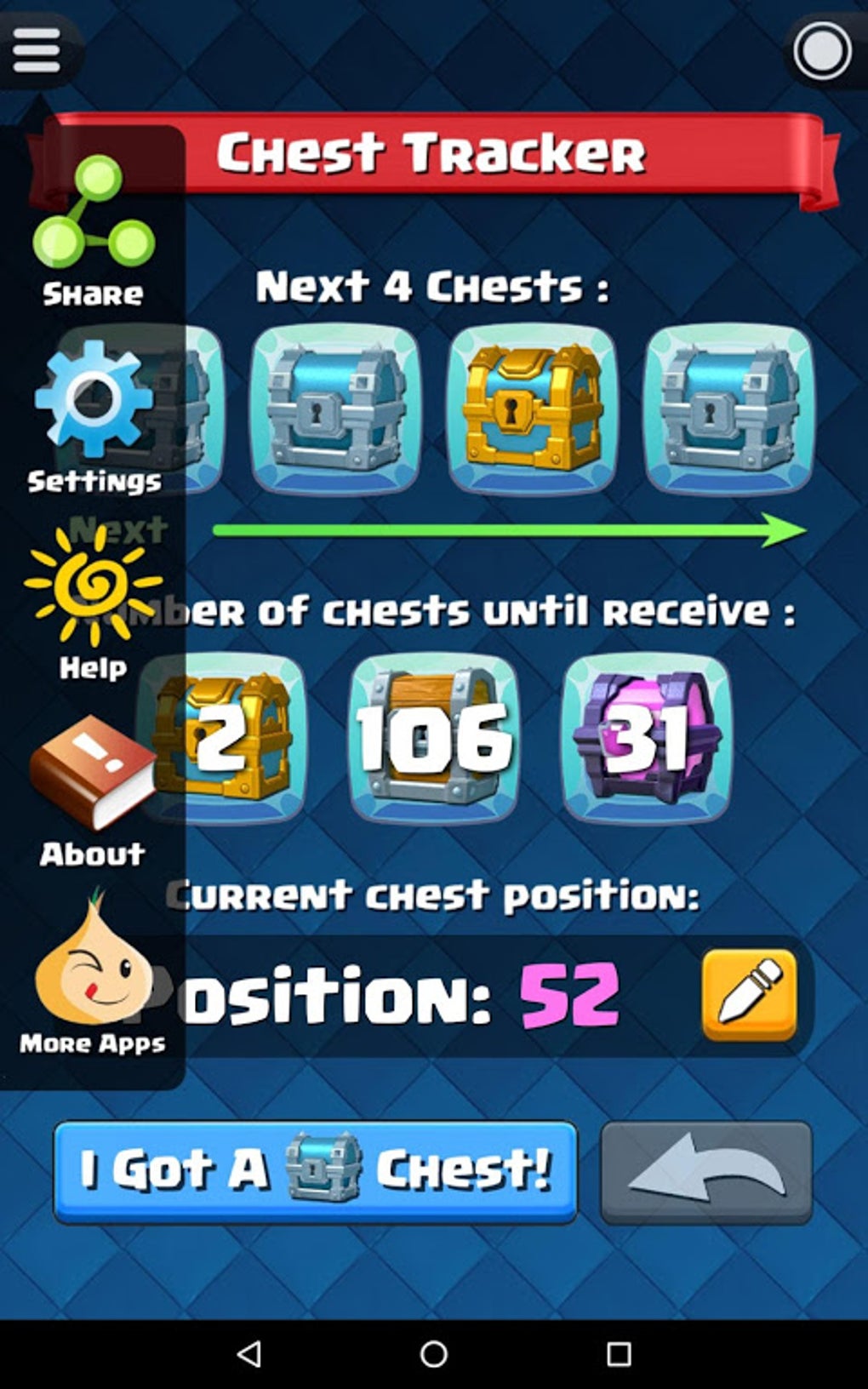This screenshot has width=868, height=1389.
Task: Tap the Android recent apps square button
Action: 619,1353
